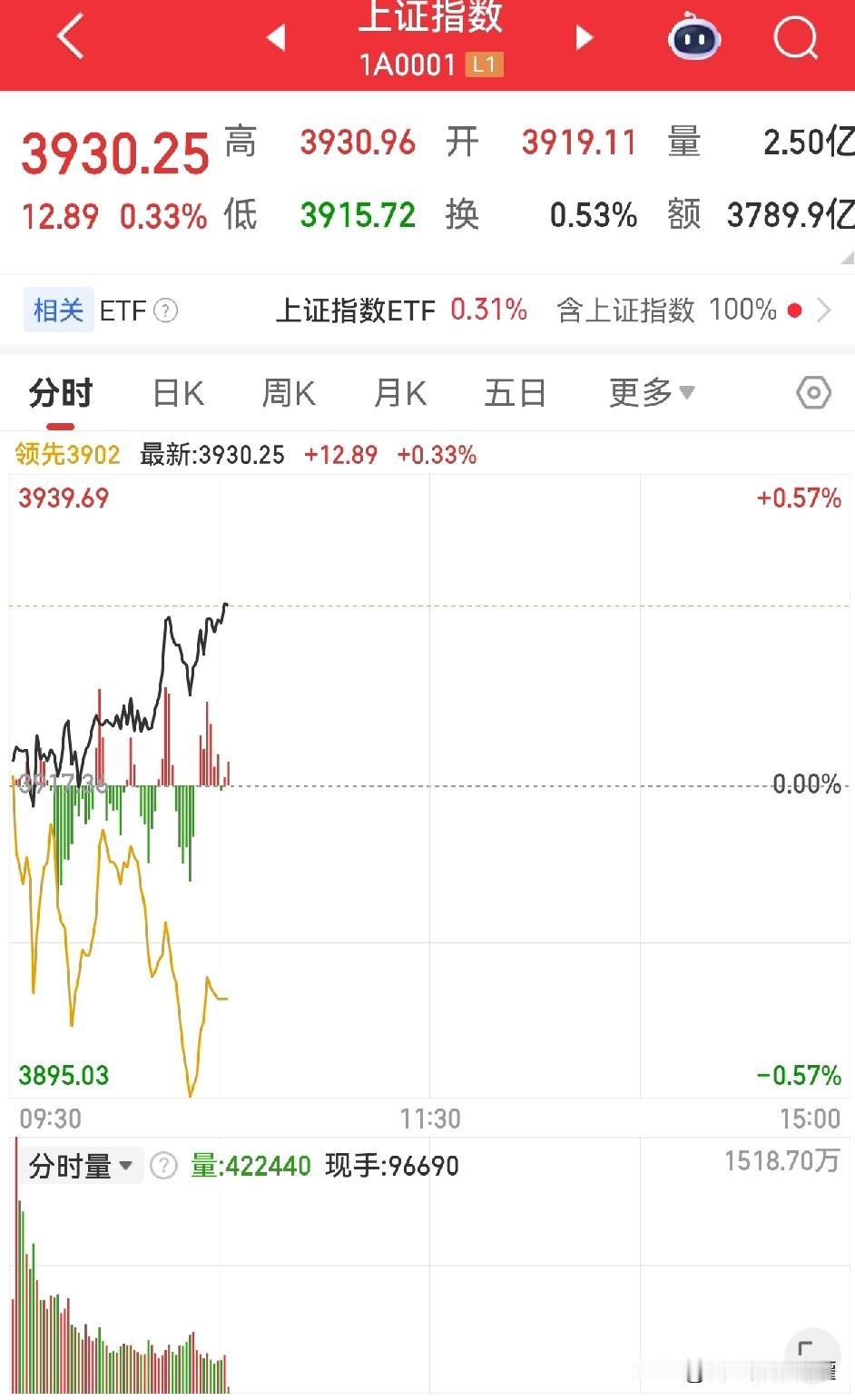Open the 分时量 indicator dropdown
Viewport: 855px width, 1400px height.
pyautogui.click(x=82, y=1166)
